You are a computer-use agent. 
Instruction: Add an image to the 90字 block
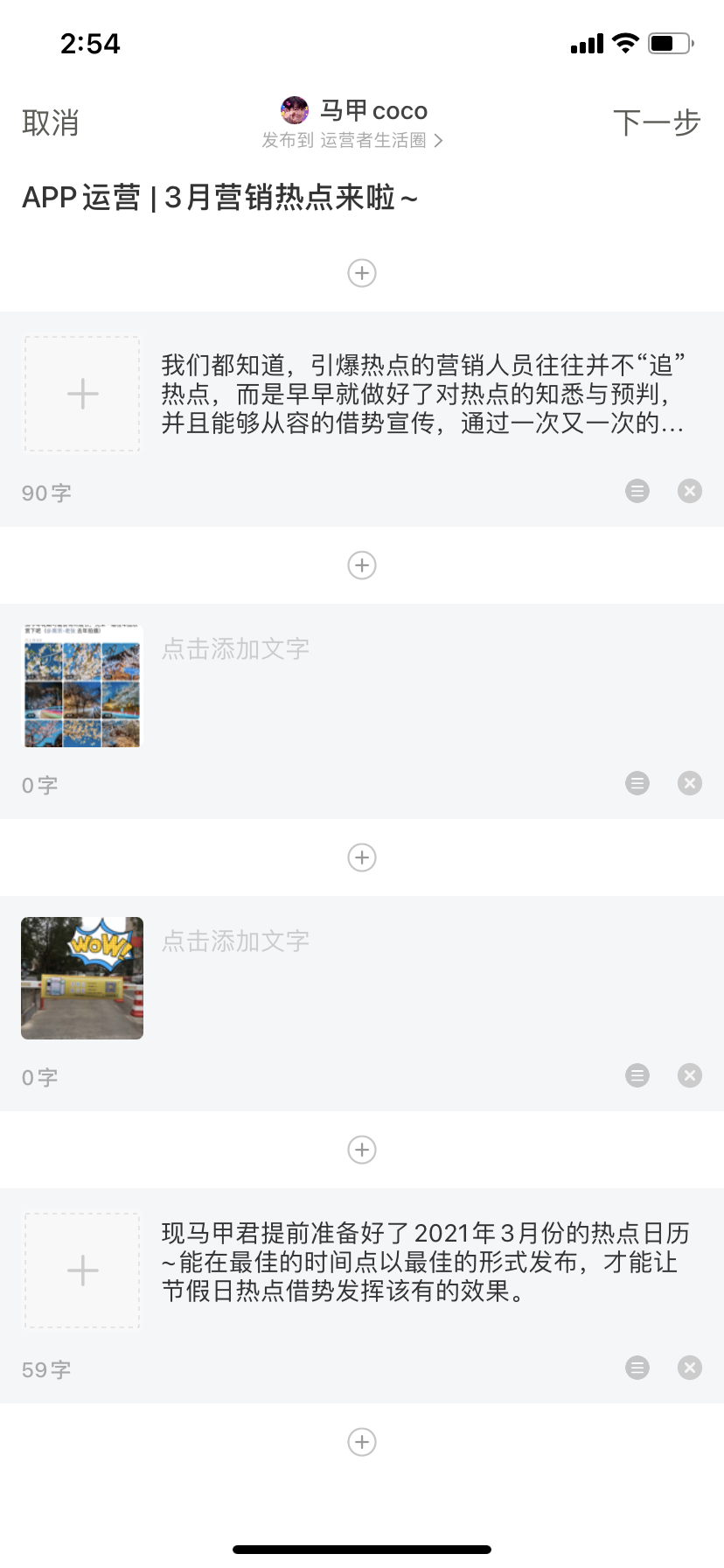pos(82,394)
